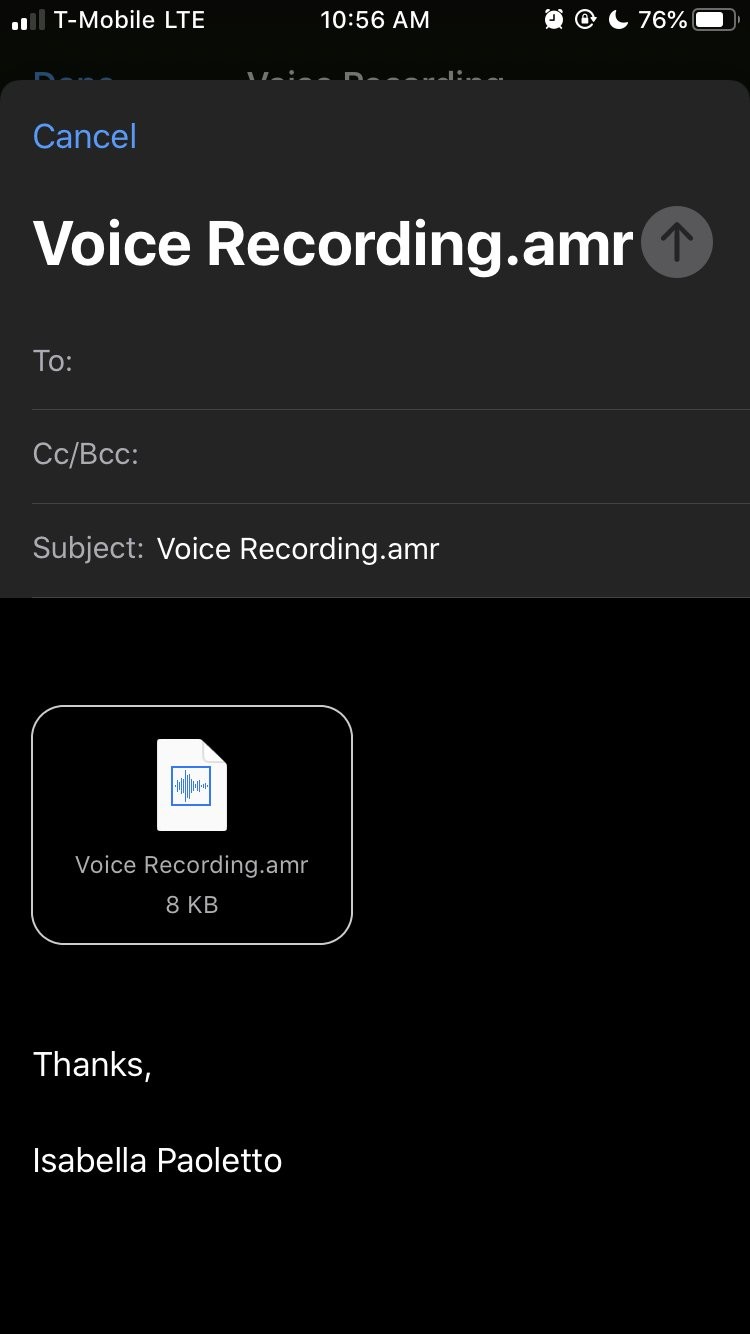
Task: Tap the To recipient field
Action: [x=300, y=361]
